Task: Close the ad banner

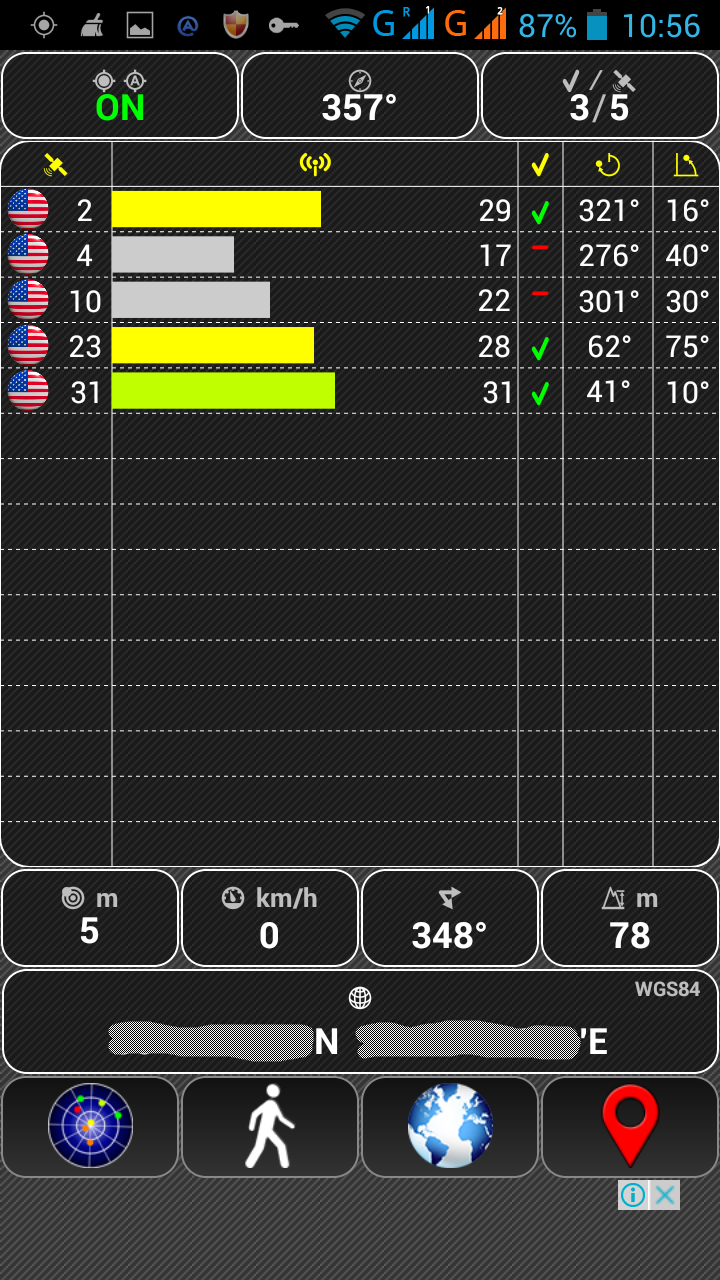Action: [x=665, y=1195]
